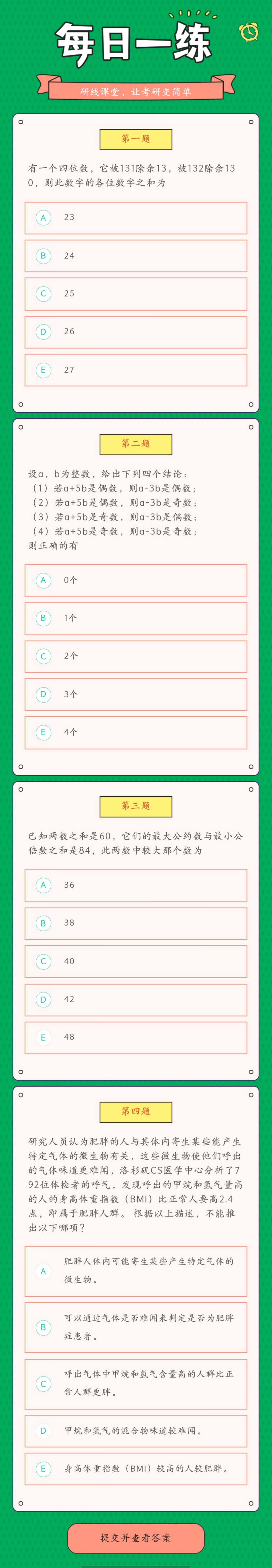The image size is (272, 1568).
Task: Tap 提交并查看答案 to submit answers
Action: point(135,1537)
